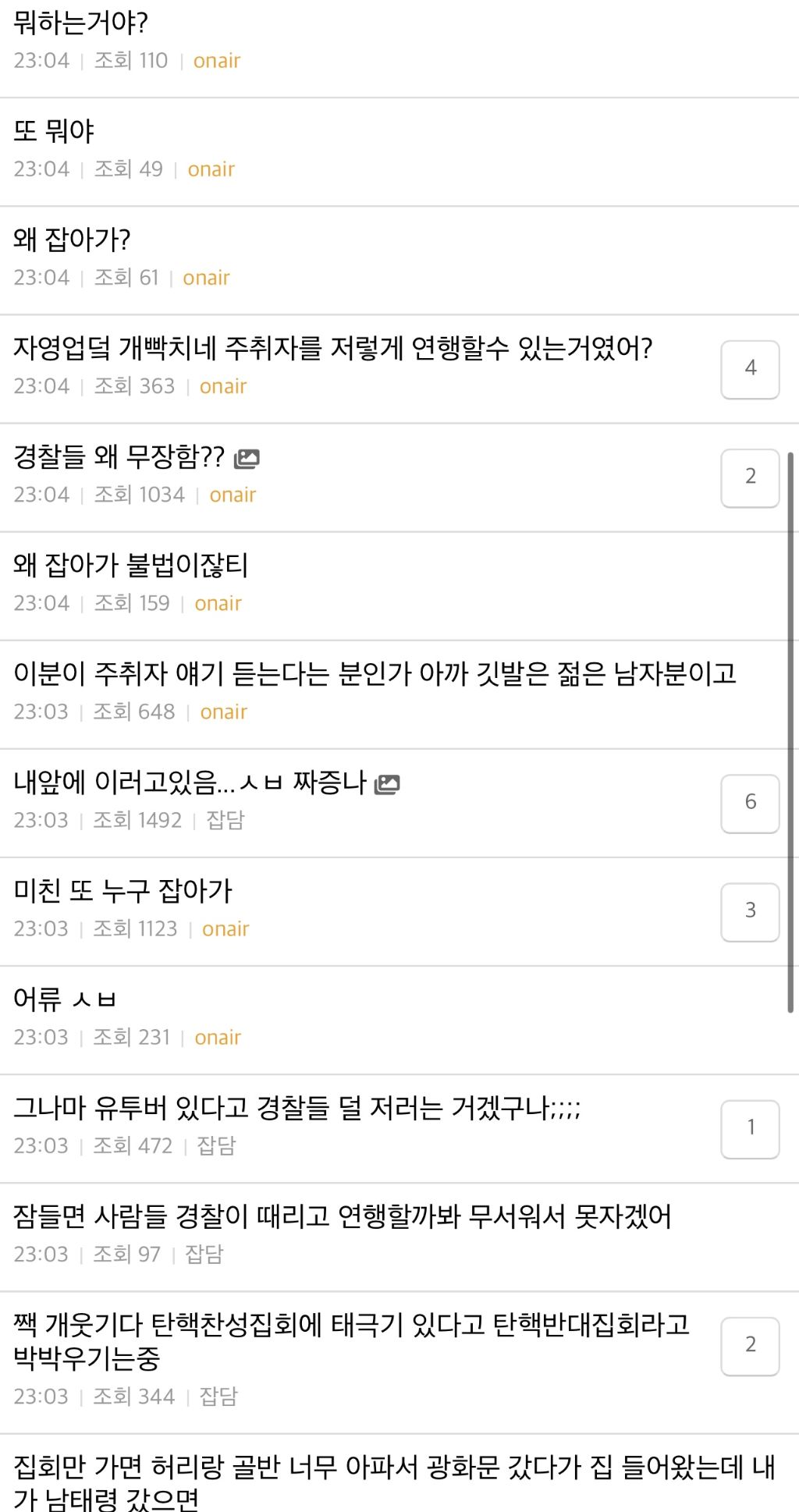Image resolution: width=799 pixels, height=1512 pixels.
Task: Click the timestamp 23:04 on the first post
Action: click(x=41, y=61)
